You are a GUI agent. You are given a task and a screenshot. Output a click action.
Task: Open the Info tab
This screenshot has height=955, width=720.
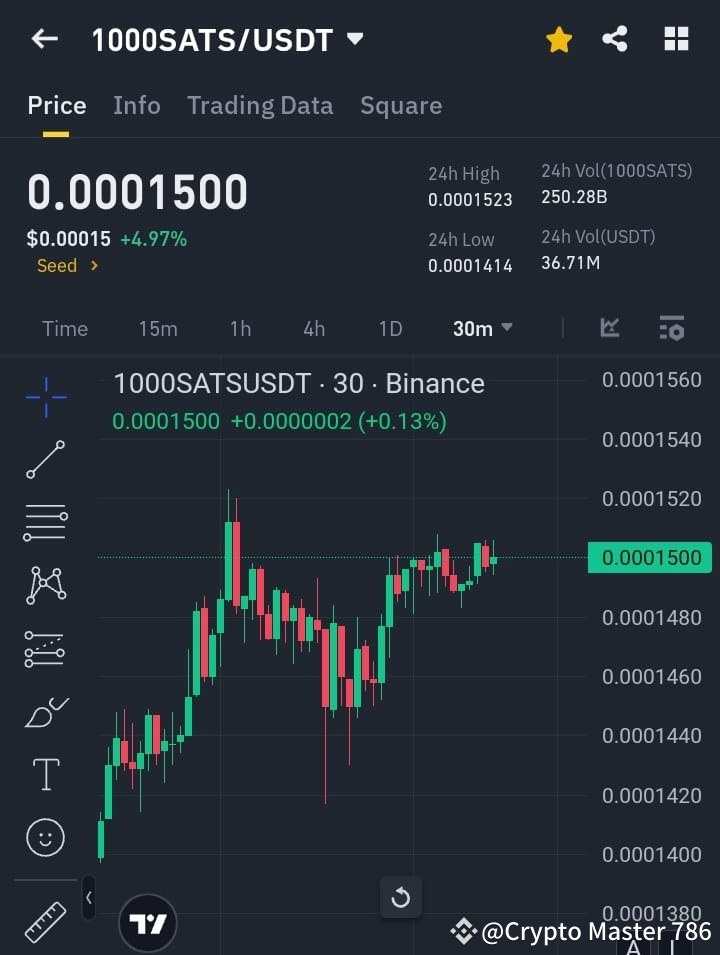tap(137, 105)
